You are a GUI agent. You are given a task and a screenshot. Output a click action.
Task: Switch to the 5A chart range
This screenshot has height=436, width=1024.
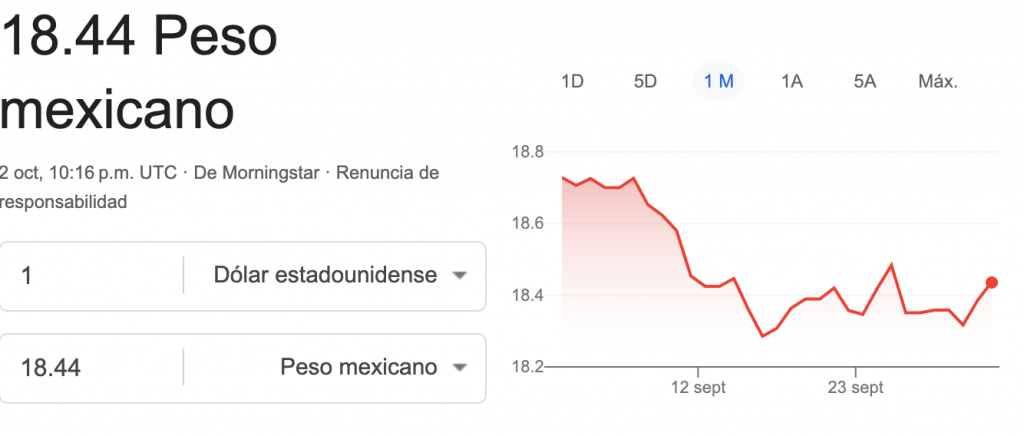click(865, 82)
